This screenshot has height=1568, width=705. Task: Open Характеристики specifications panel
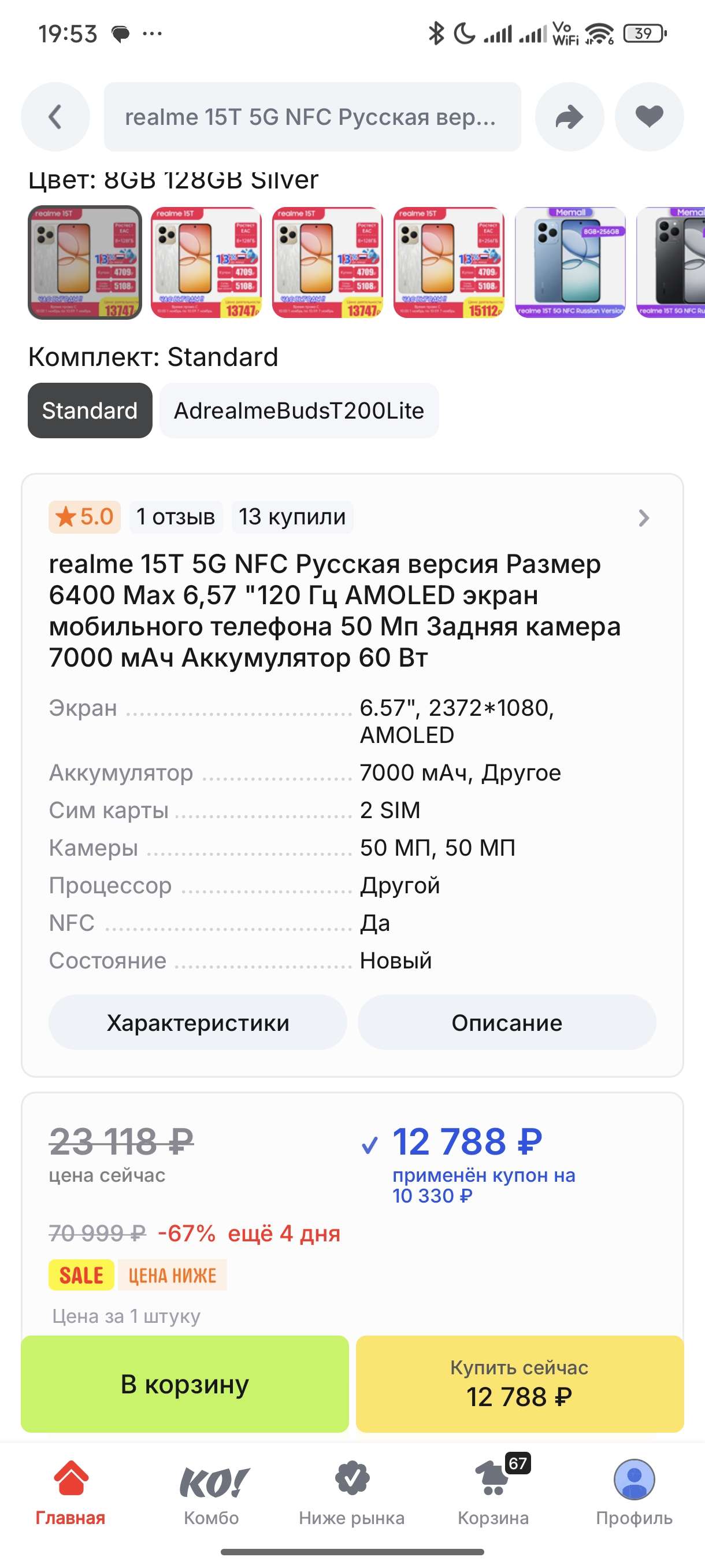[197, 1023]
